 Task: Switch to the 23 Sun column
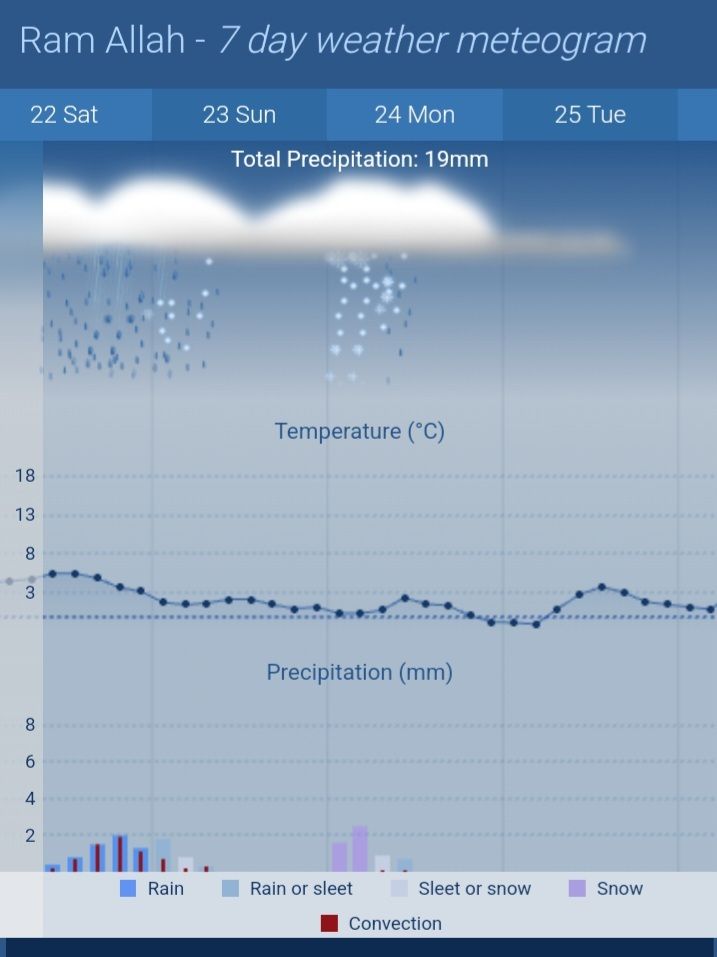(239, 115)
